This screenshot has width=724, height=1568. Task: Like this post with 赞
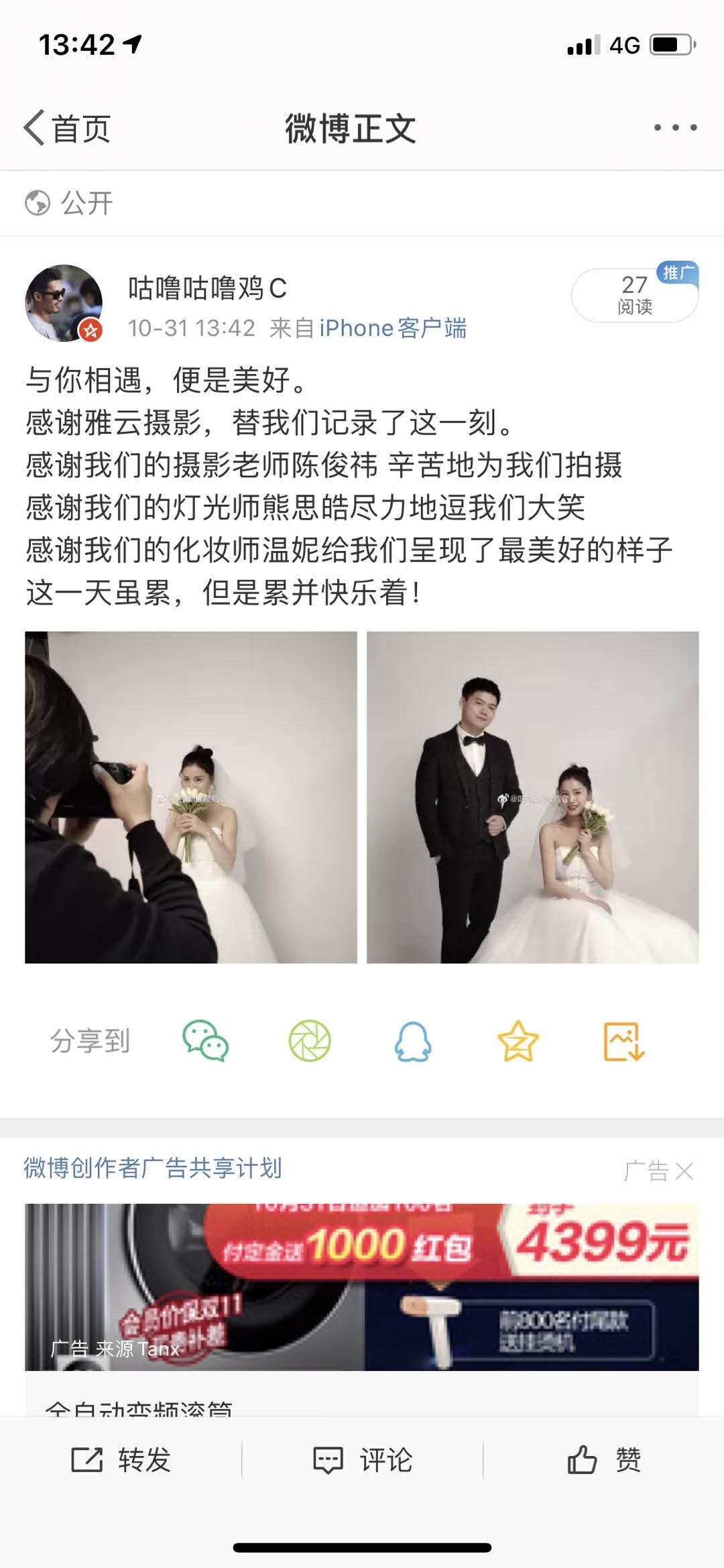(x=603, y=1459)
